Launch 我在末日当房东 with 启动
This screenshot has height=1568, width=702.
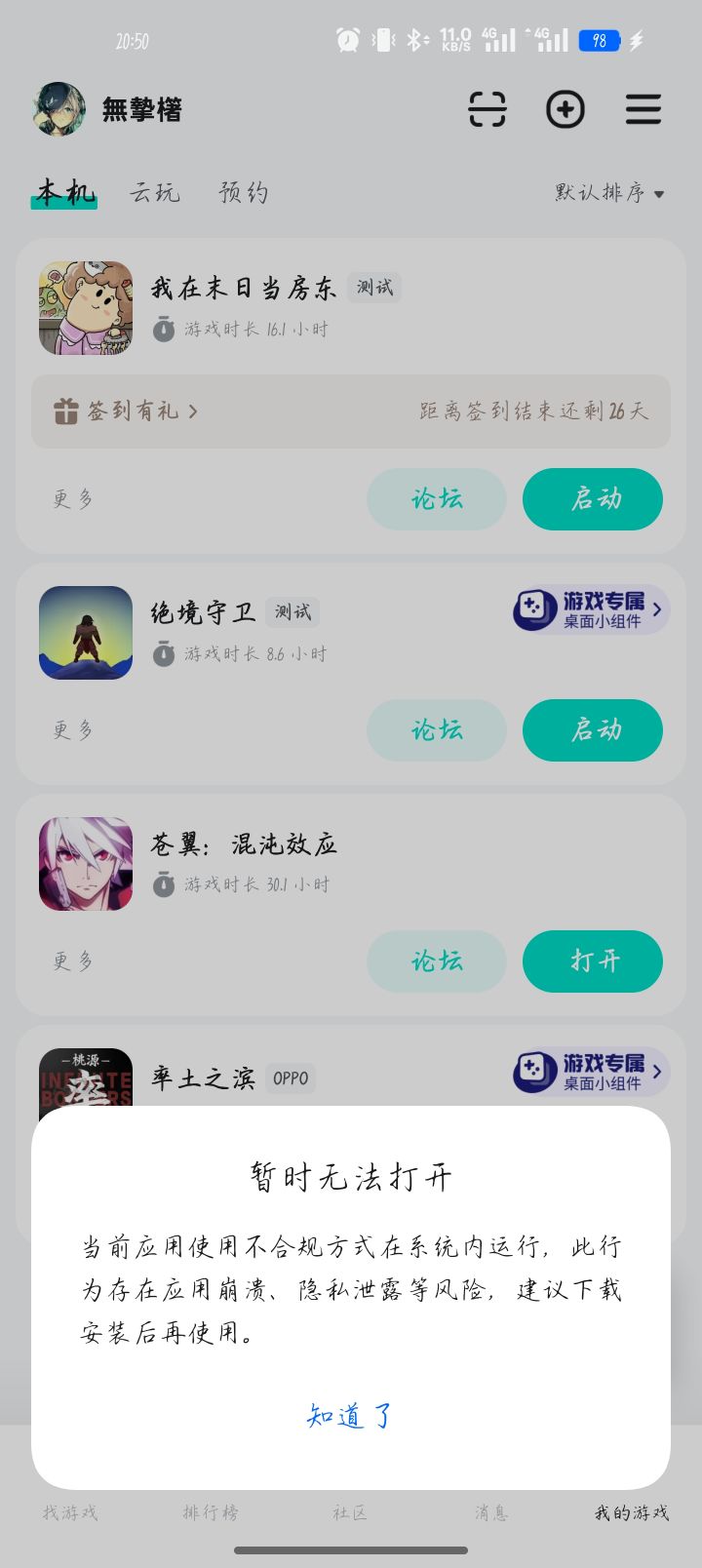click(x=593, y=499)
